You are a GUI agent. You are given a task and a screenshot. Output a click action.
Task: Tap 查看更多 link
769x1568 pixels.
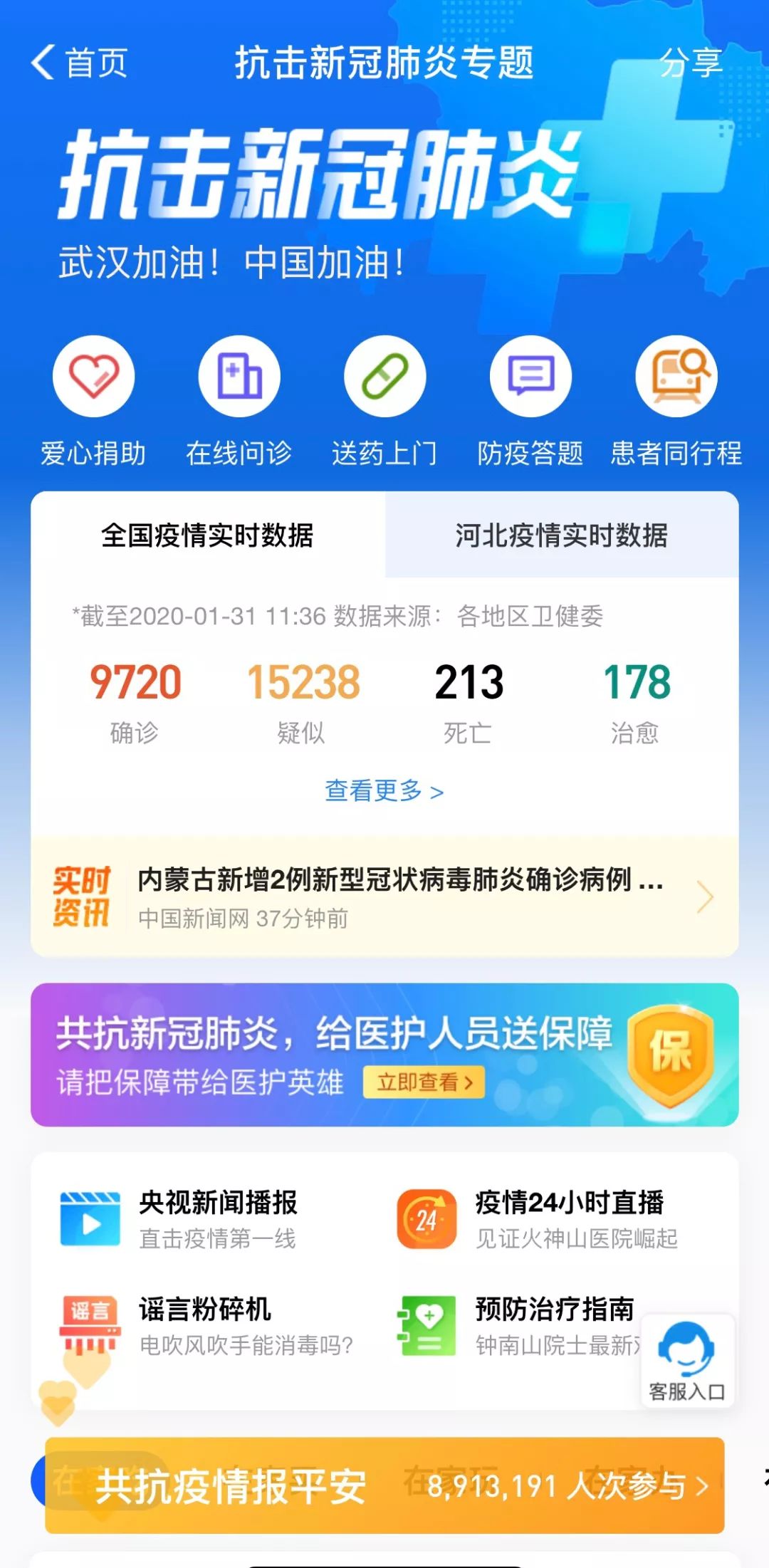tap(384, 790)
